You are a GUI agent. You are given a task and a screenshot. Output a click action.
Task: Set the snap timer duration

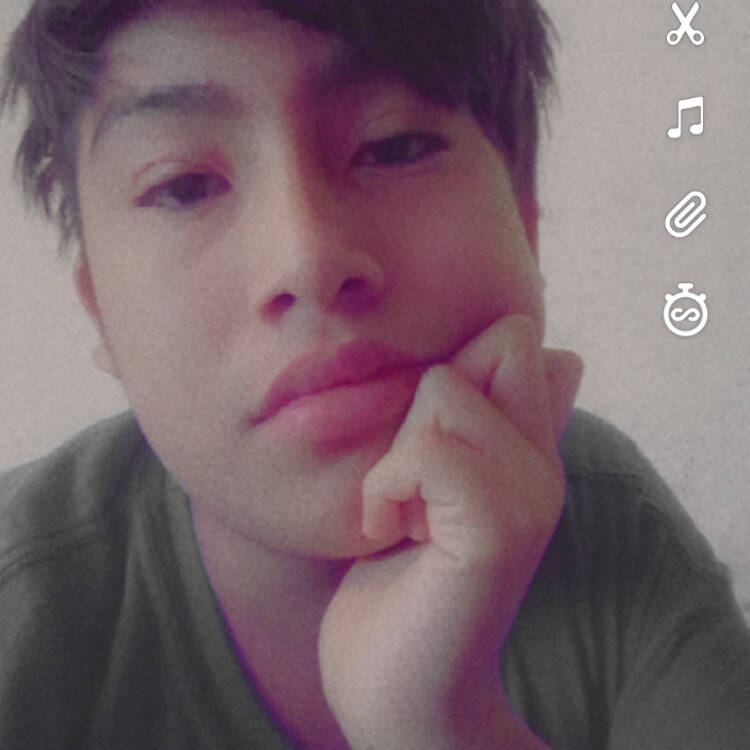pos(686,311)
